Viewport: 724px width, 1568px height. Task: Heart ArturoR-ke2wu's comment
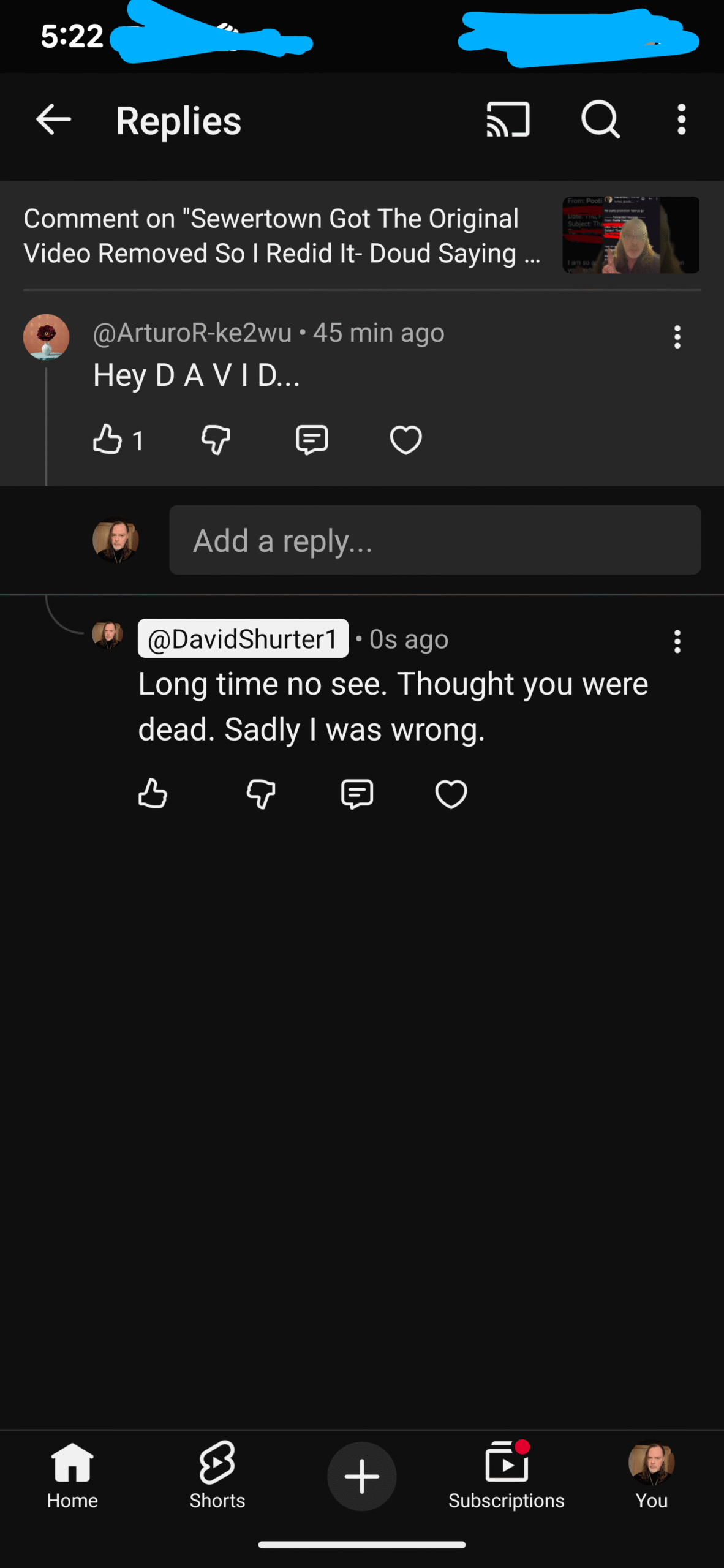(405, 440)
